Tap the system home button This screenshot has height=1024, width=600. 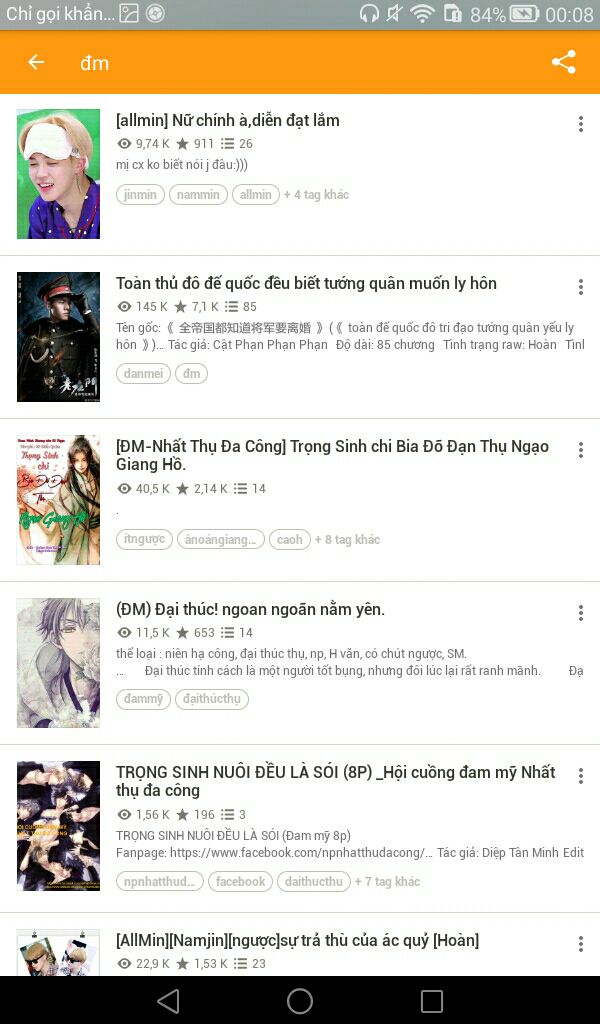[300, 1000]
